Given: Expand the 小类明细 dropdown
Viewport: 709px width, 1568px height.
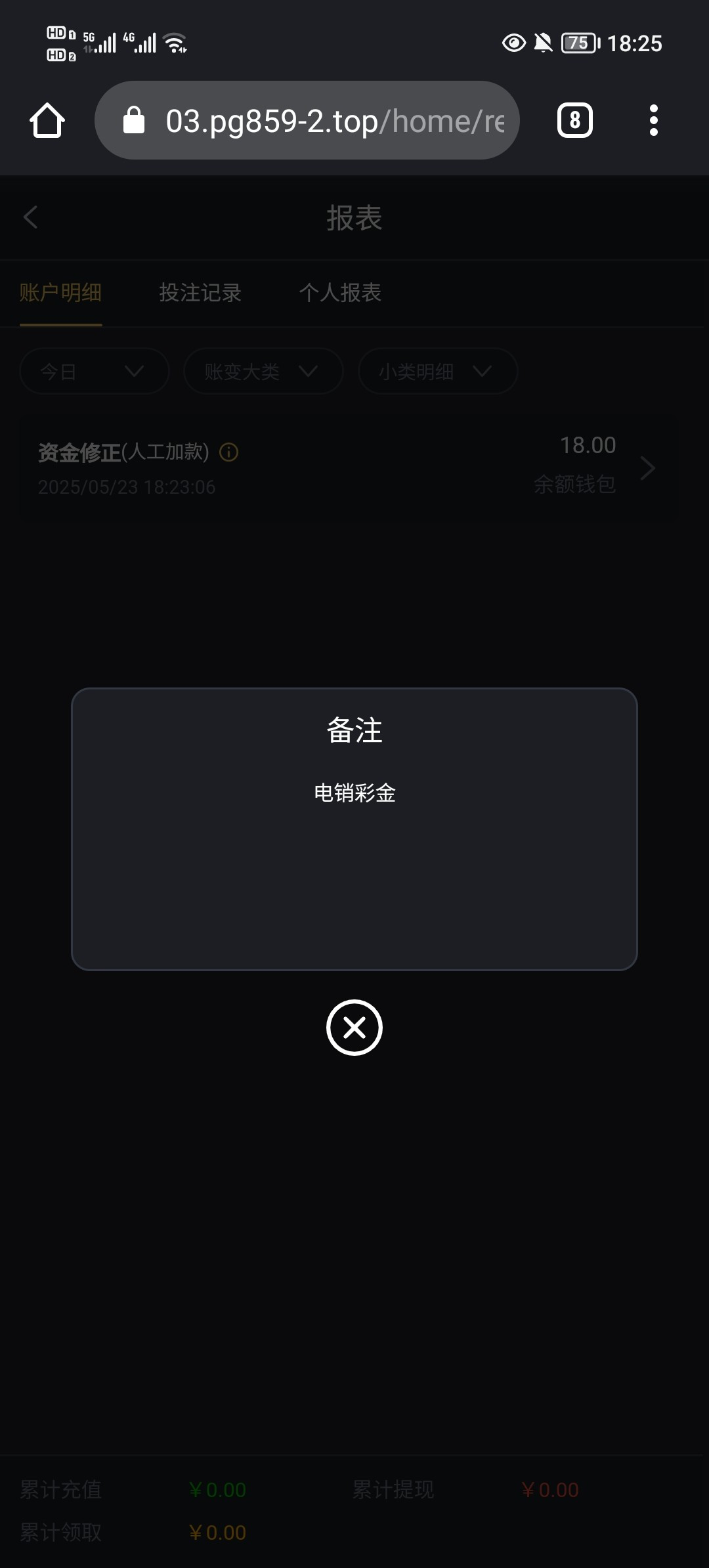Looking at the screenshot, I should click(437, 372).
